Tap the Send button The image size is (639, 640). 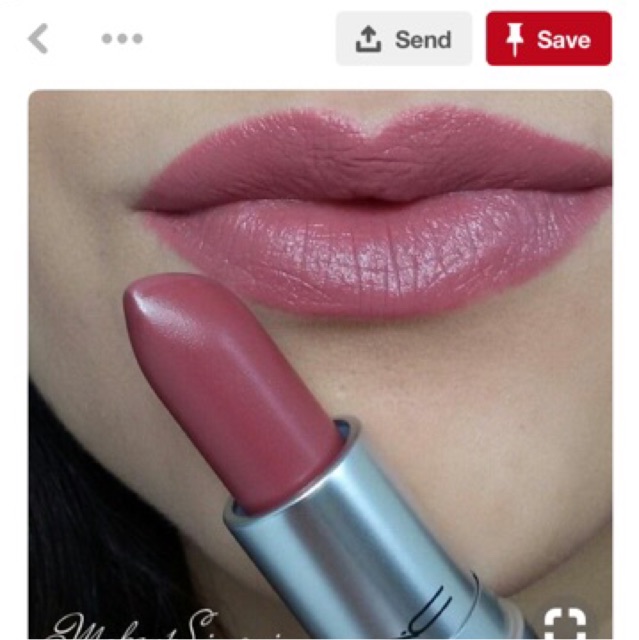tap(403, 39)
